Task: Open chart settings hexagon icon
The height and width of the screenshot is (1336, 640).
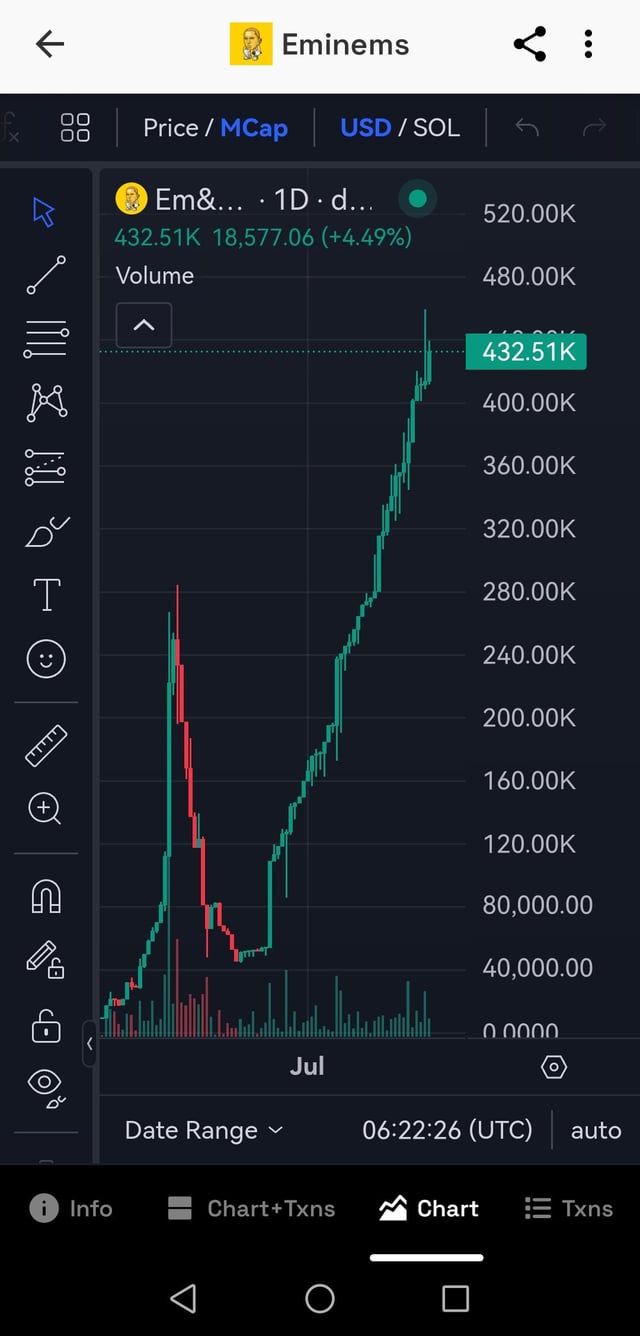Action: tap(553, 1067)
